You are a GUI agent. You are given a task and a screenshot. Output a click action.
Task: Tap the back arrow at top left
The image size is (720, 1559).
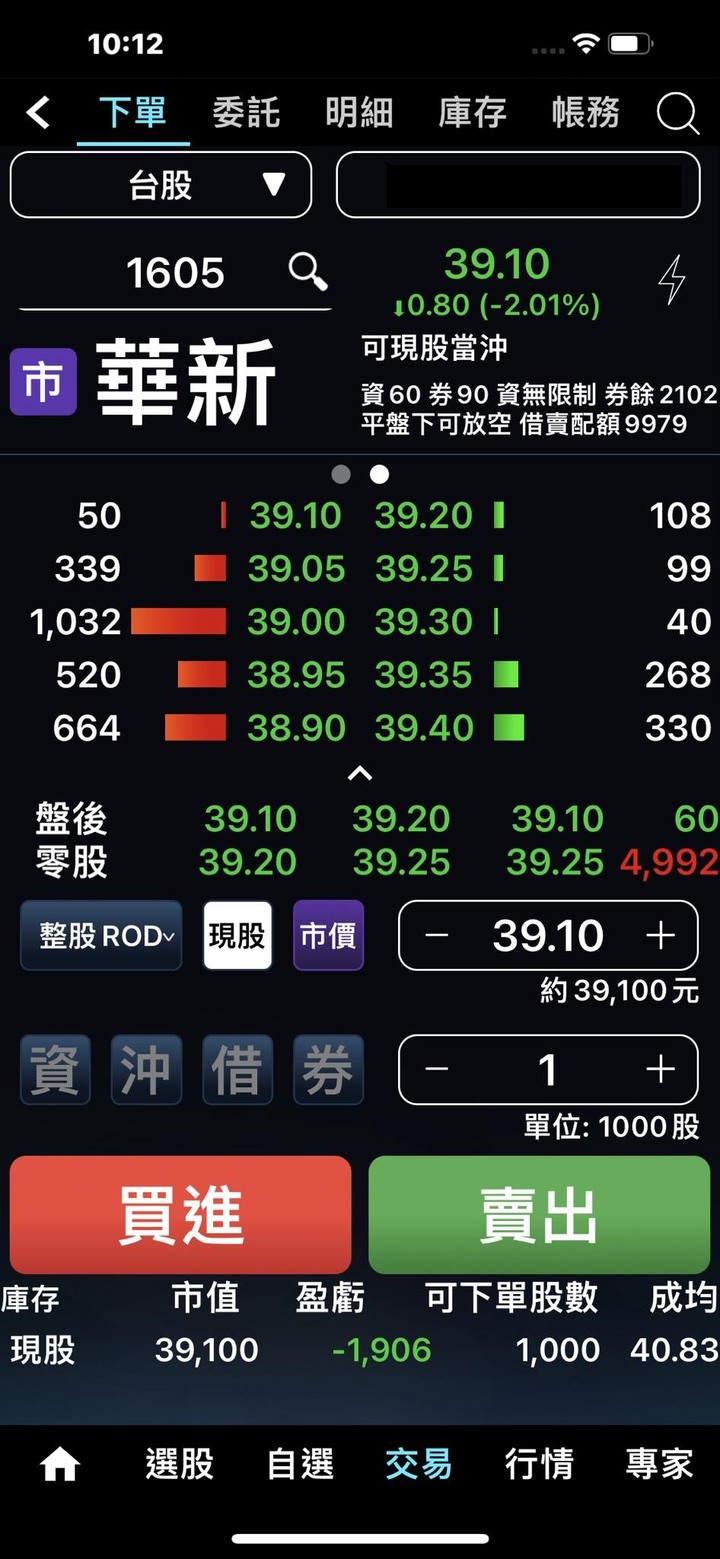(x=38, y=112)
